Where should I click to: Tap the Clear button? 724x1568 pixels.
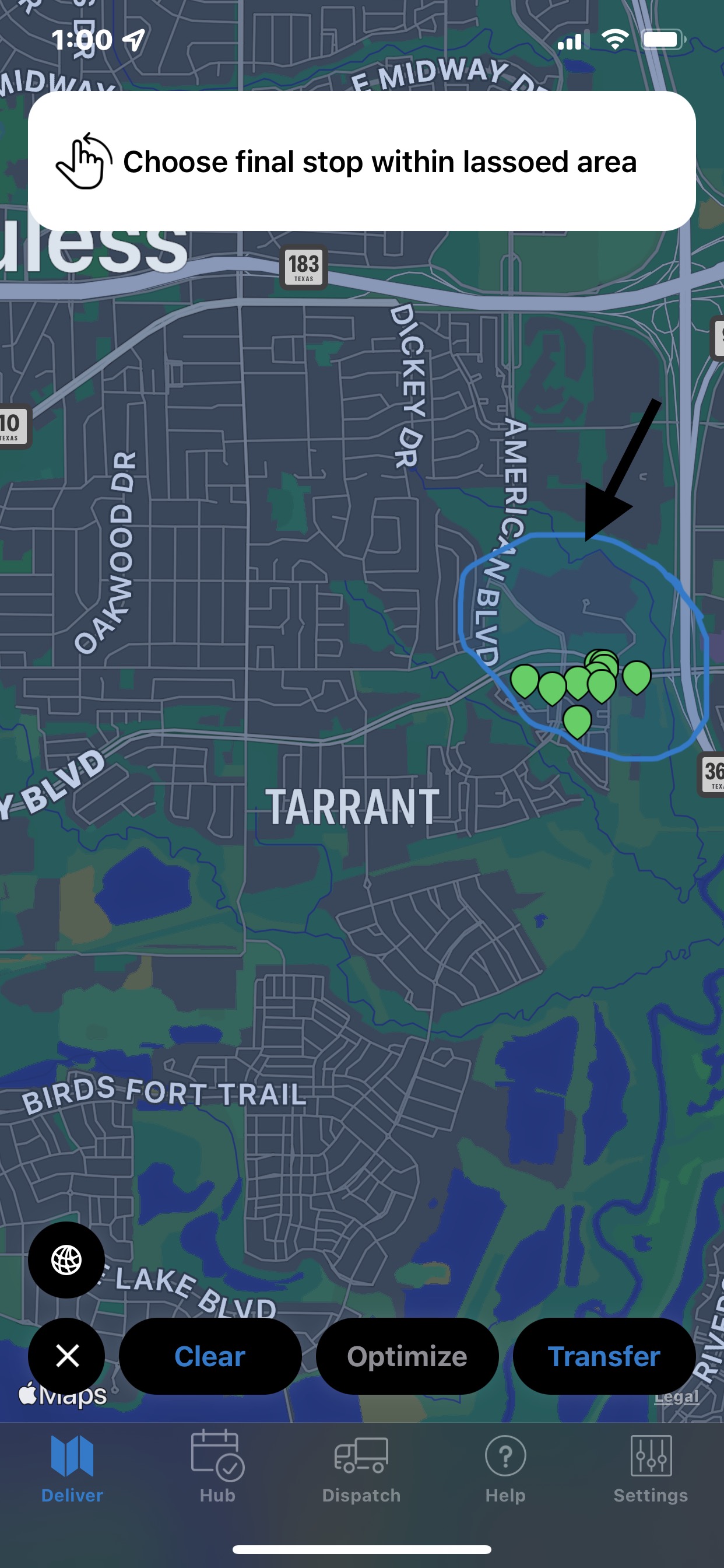[x=210, y=1356]
